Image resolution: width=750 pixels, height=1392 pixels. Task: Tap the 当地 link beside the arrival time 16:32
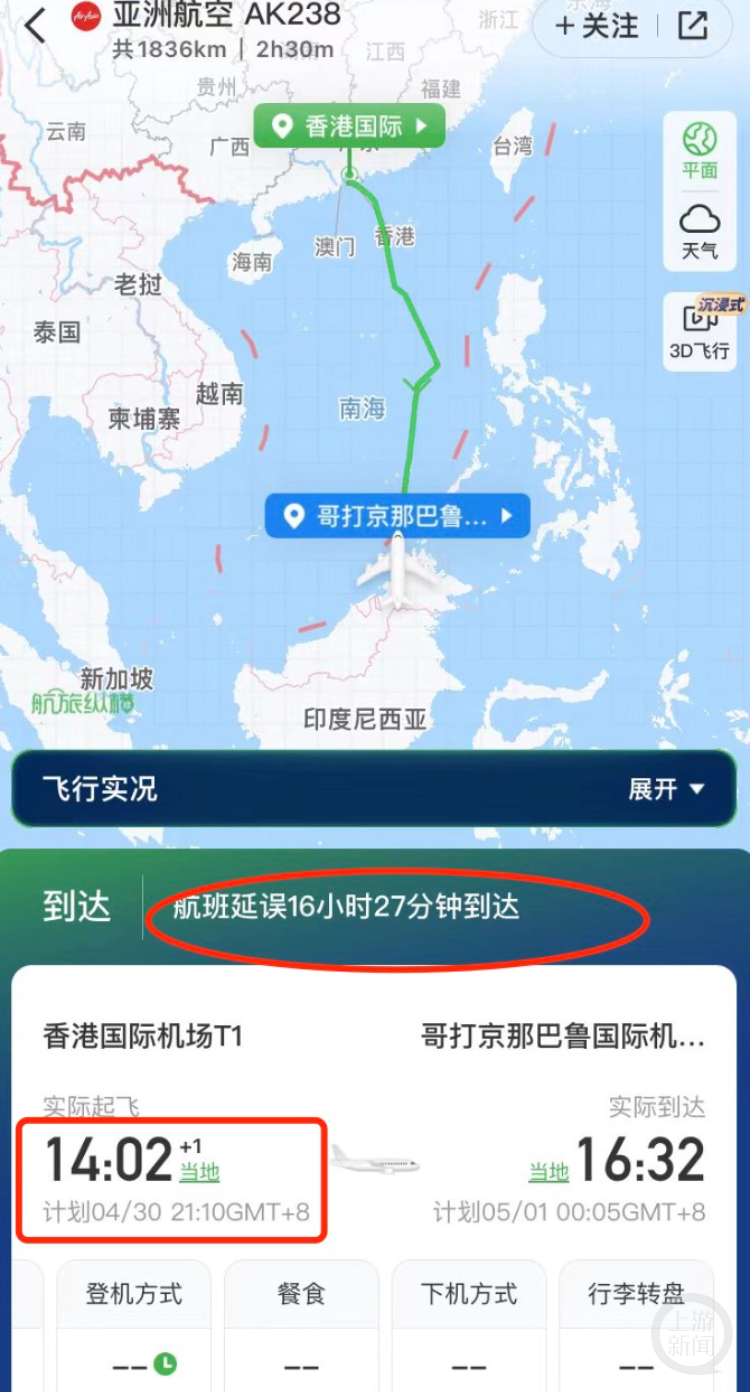point(548,1173)
